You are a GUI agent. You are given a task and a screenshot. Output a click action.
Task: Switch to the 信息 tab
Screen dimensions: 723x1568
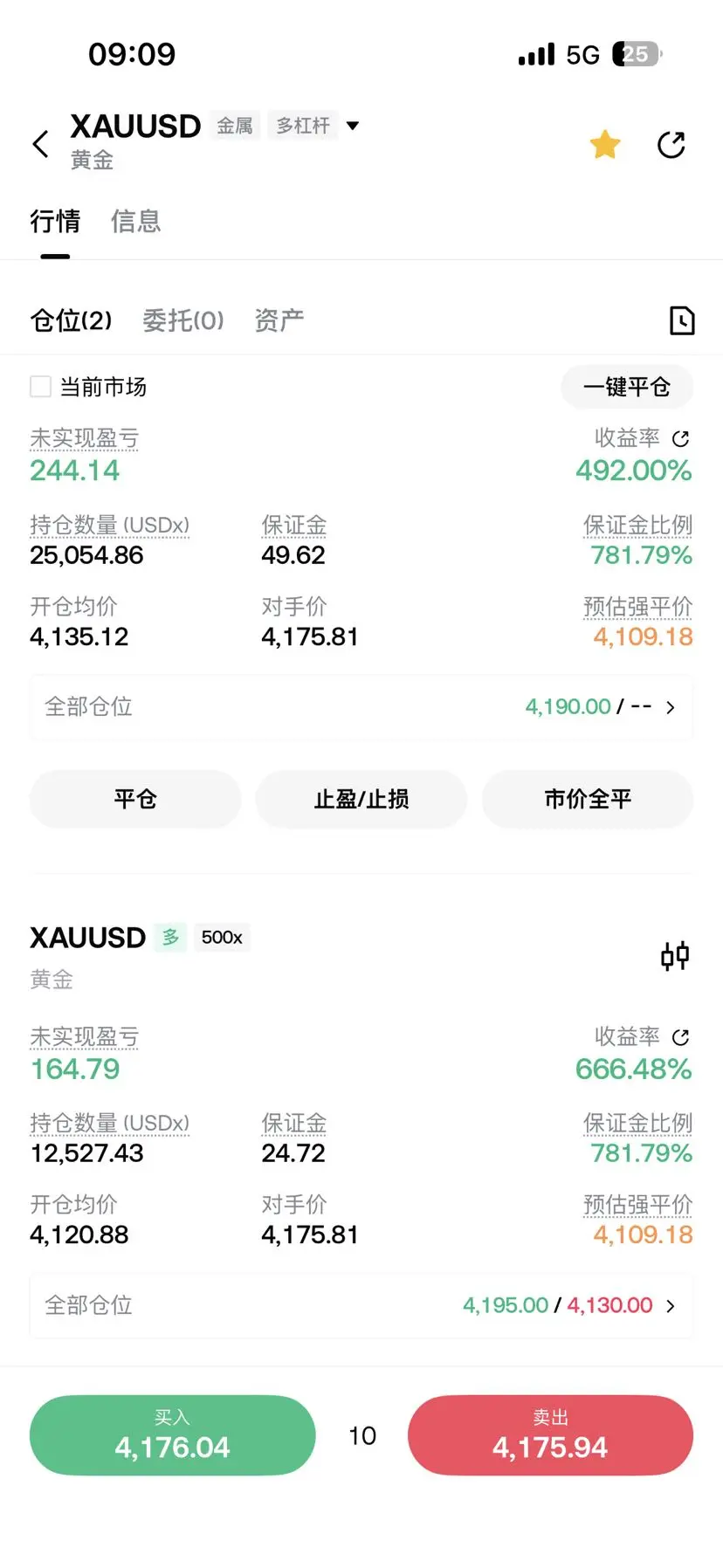(135, 221)
